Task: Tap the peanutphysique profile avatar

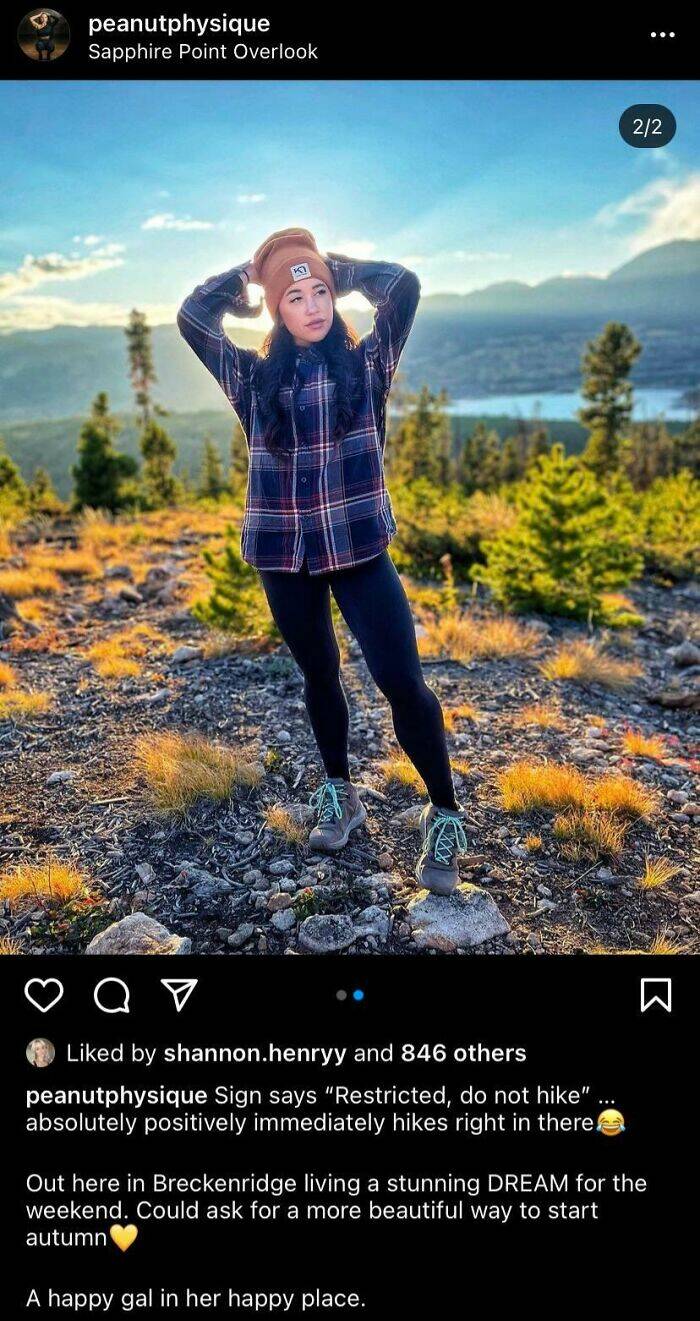Action: (43, 35)
